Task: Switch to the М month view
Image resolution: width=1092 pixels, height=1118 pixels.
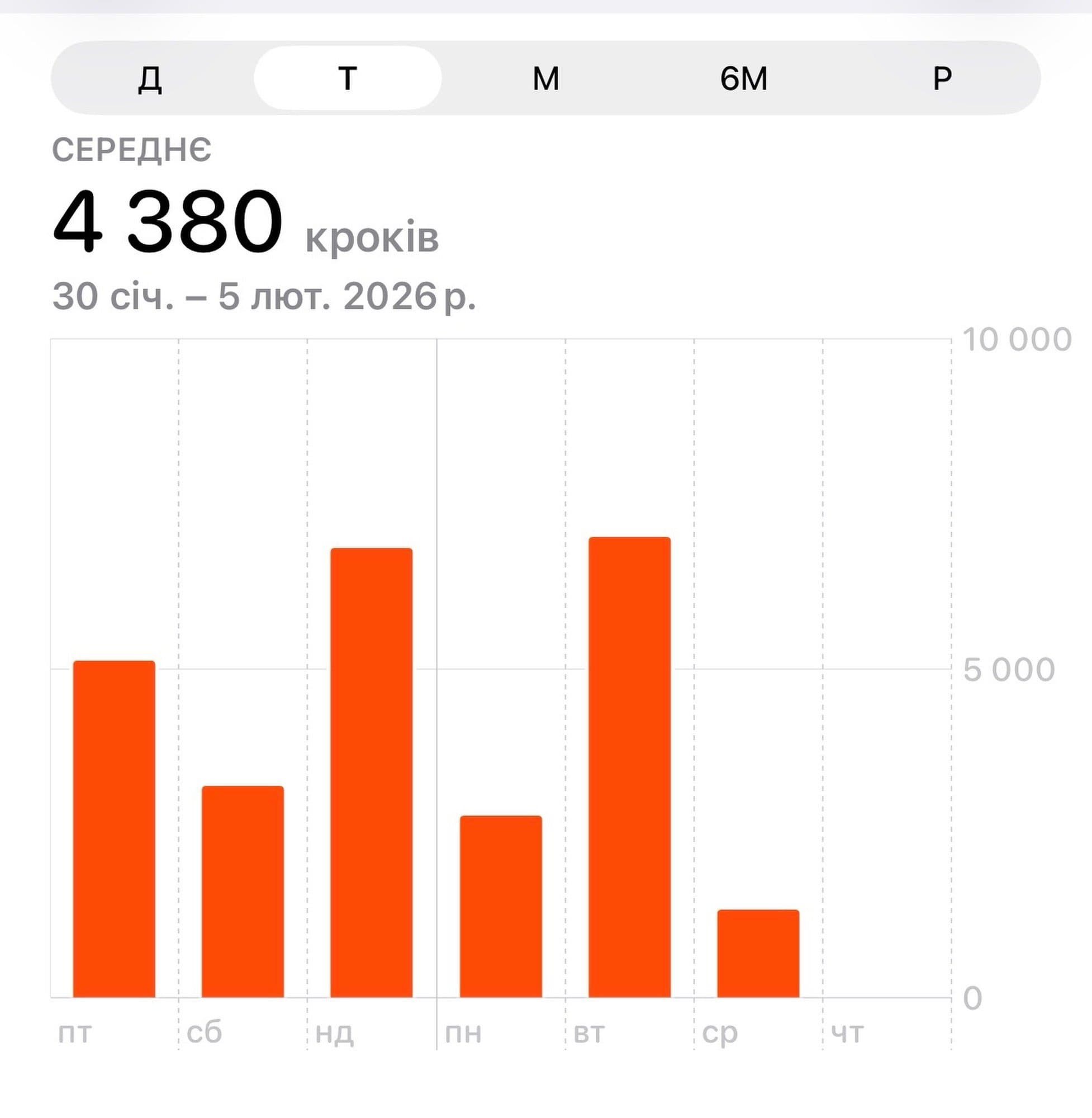Action: pos(545,79)
